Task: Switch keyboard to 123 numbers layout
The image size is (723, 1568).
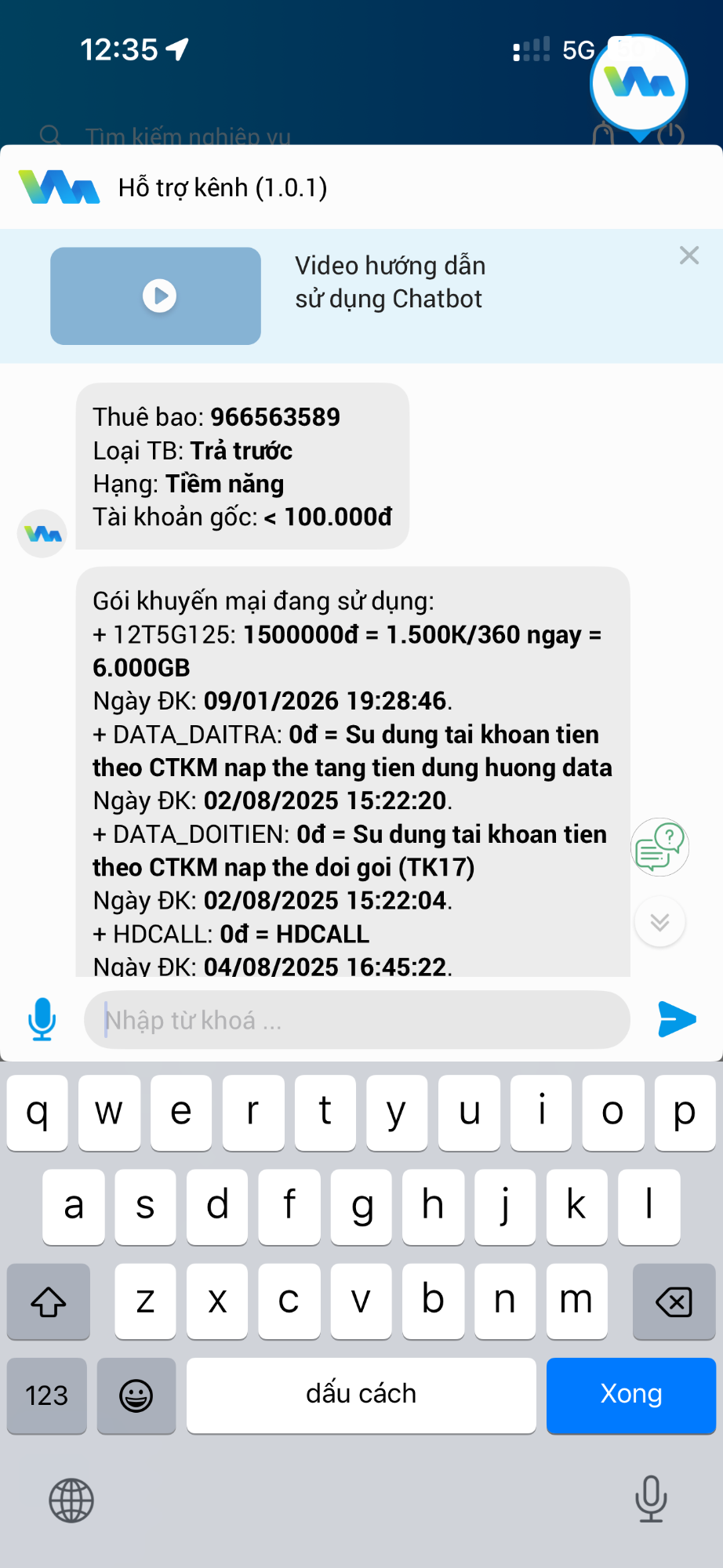Action: pos(47,1396)
